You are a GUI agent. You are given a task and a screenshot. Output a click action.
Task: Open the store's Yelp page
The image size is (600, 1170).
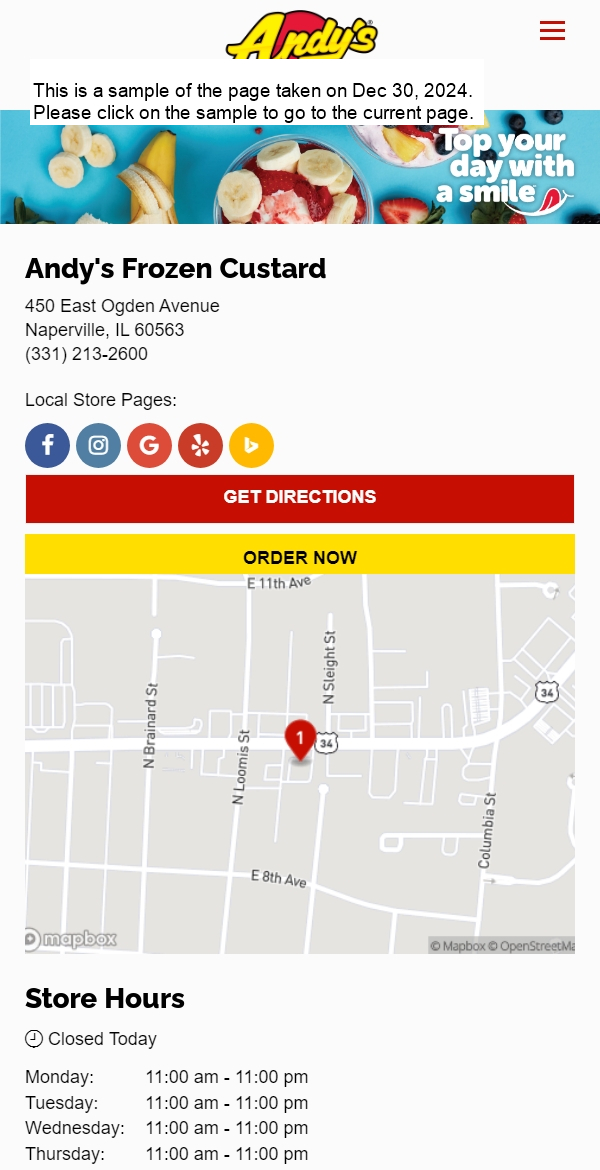click(200, 446)
